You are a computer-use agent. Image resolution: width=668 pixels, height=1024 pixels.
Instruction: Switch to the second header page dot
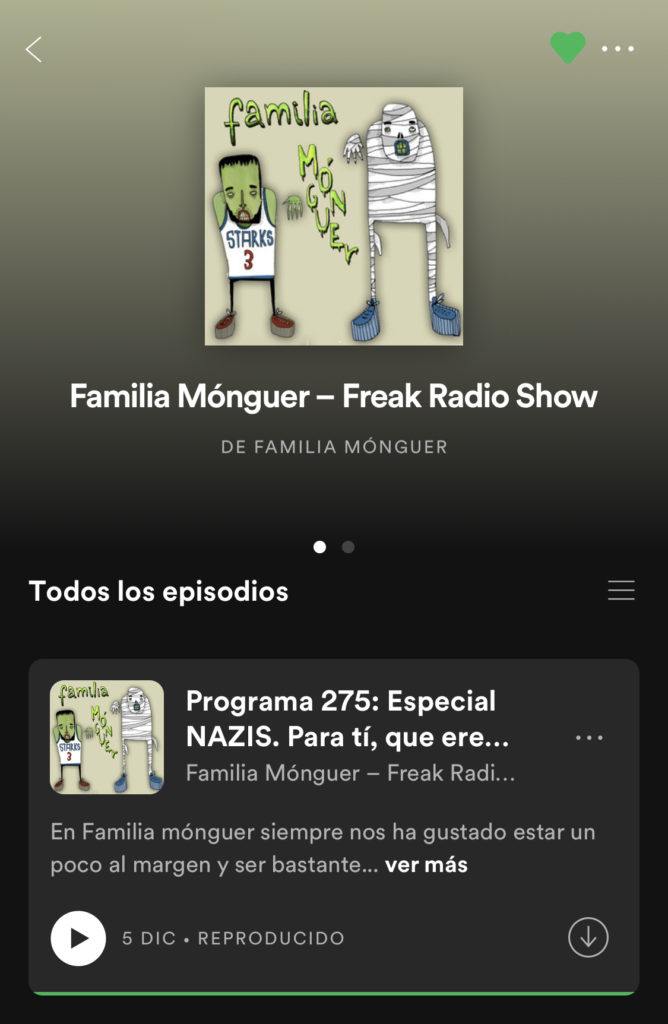coord(348,547)
